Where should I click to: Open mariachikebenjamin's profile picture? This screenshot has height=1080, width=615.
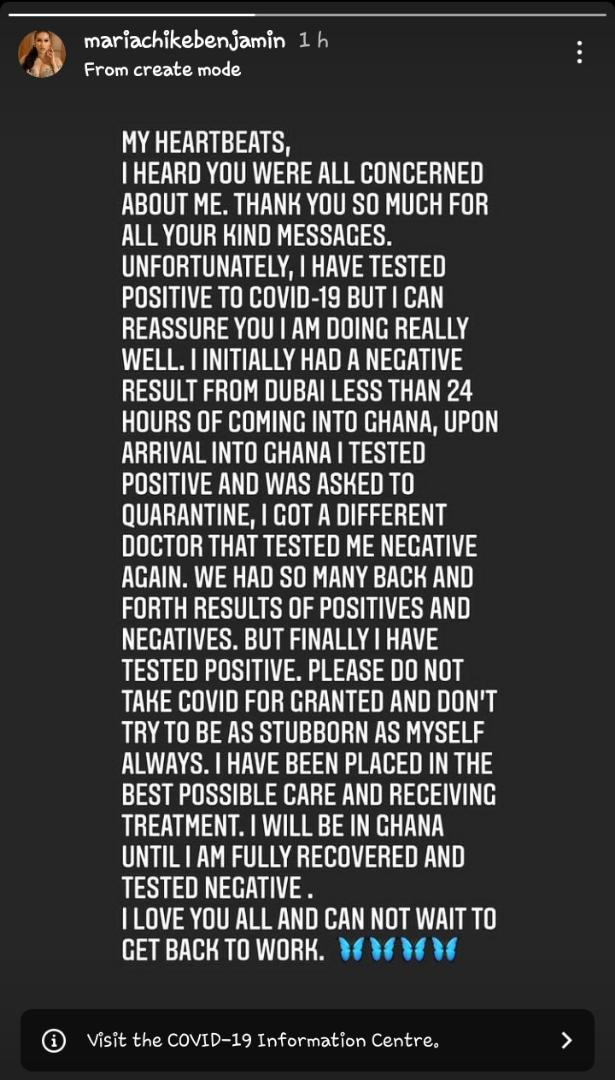pyautogui.click(x=42, y=54)
